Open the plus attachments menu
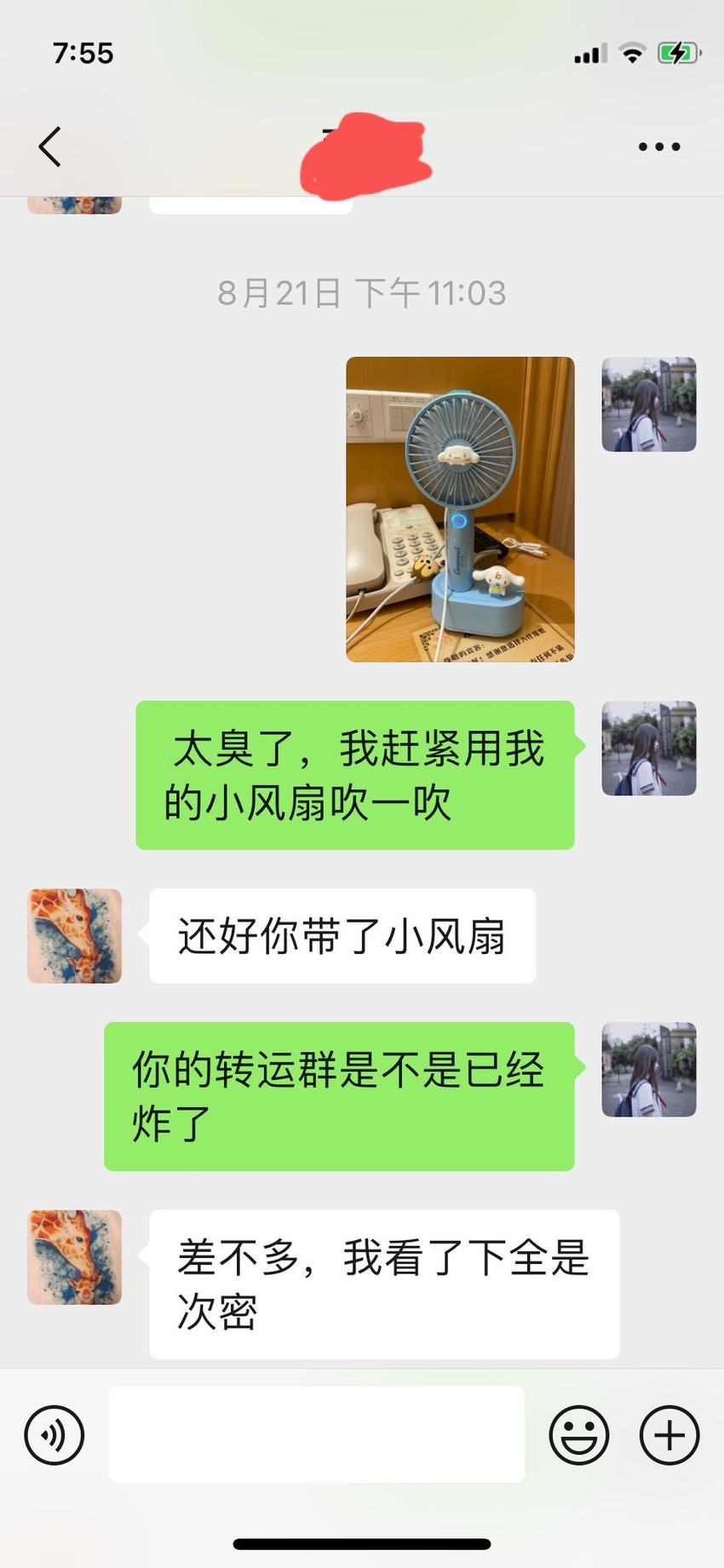Viewport: 724px width, 1568px height. point(669,1435)
